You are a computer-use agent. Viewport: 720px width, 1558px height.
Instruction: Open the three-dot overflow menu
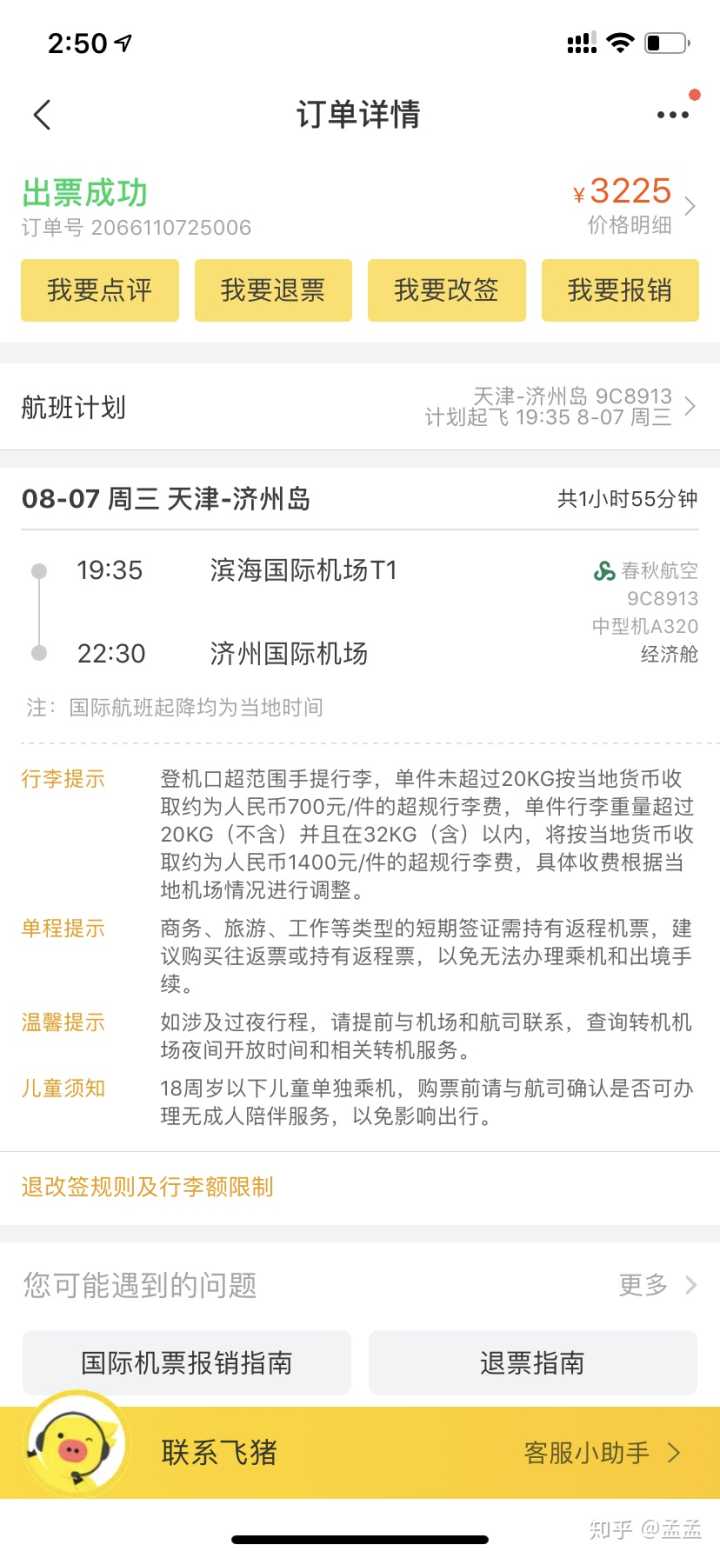(672, 115)
